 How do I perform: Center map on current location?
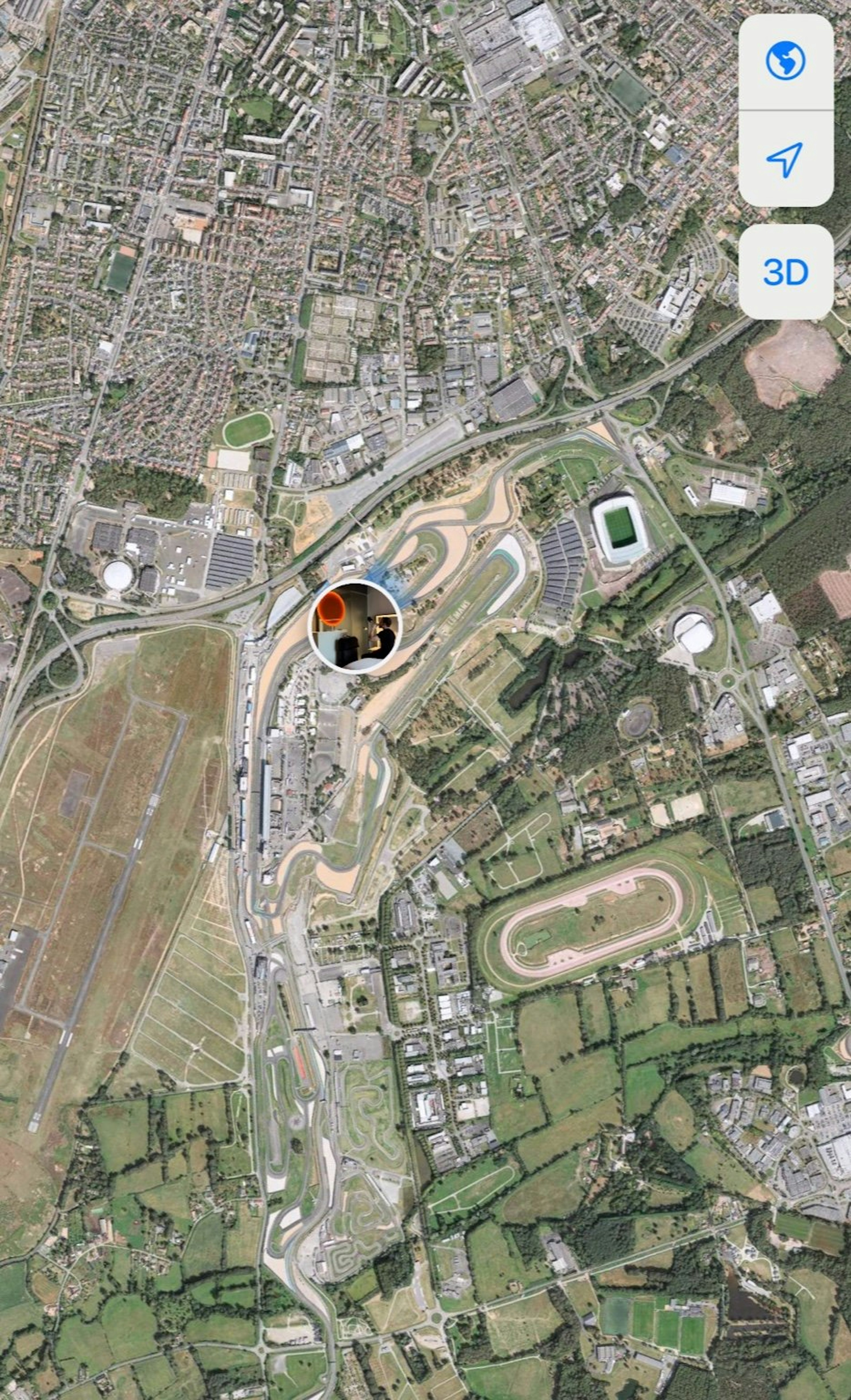coord(785,159)
